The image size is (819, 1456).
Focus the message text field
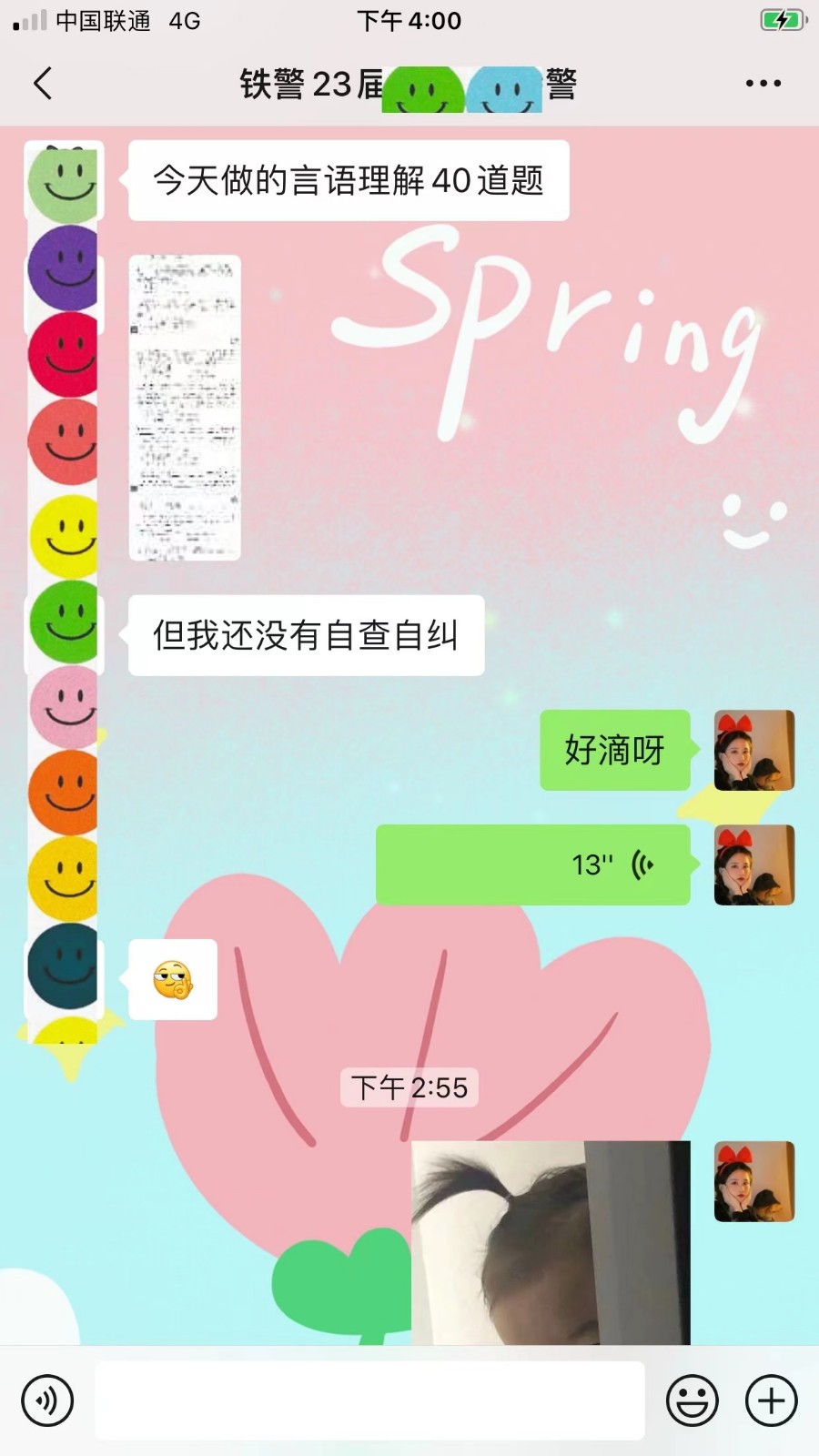tap(369, 1400)
